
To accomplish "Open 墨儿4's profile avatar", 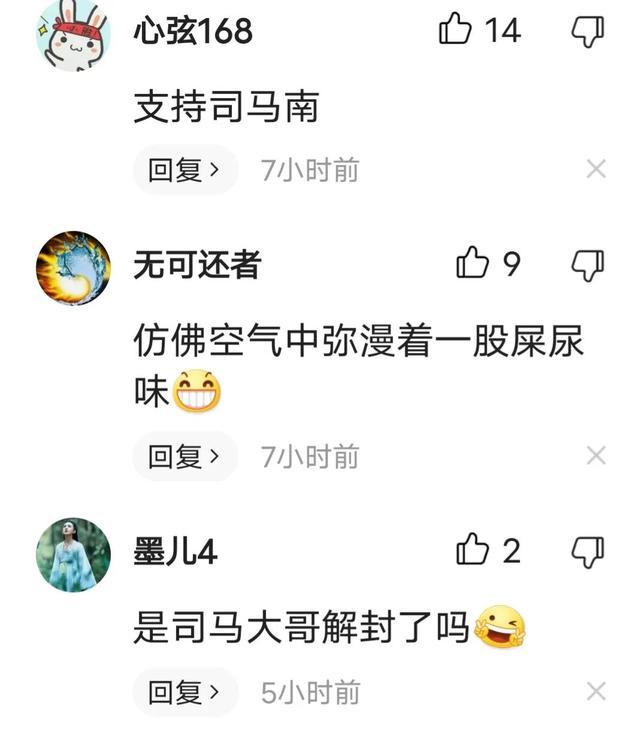I will click(73, 554).
